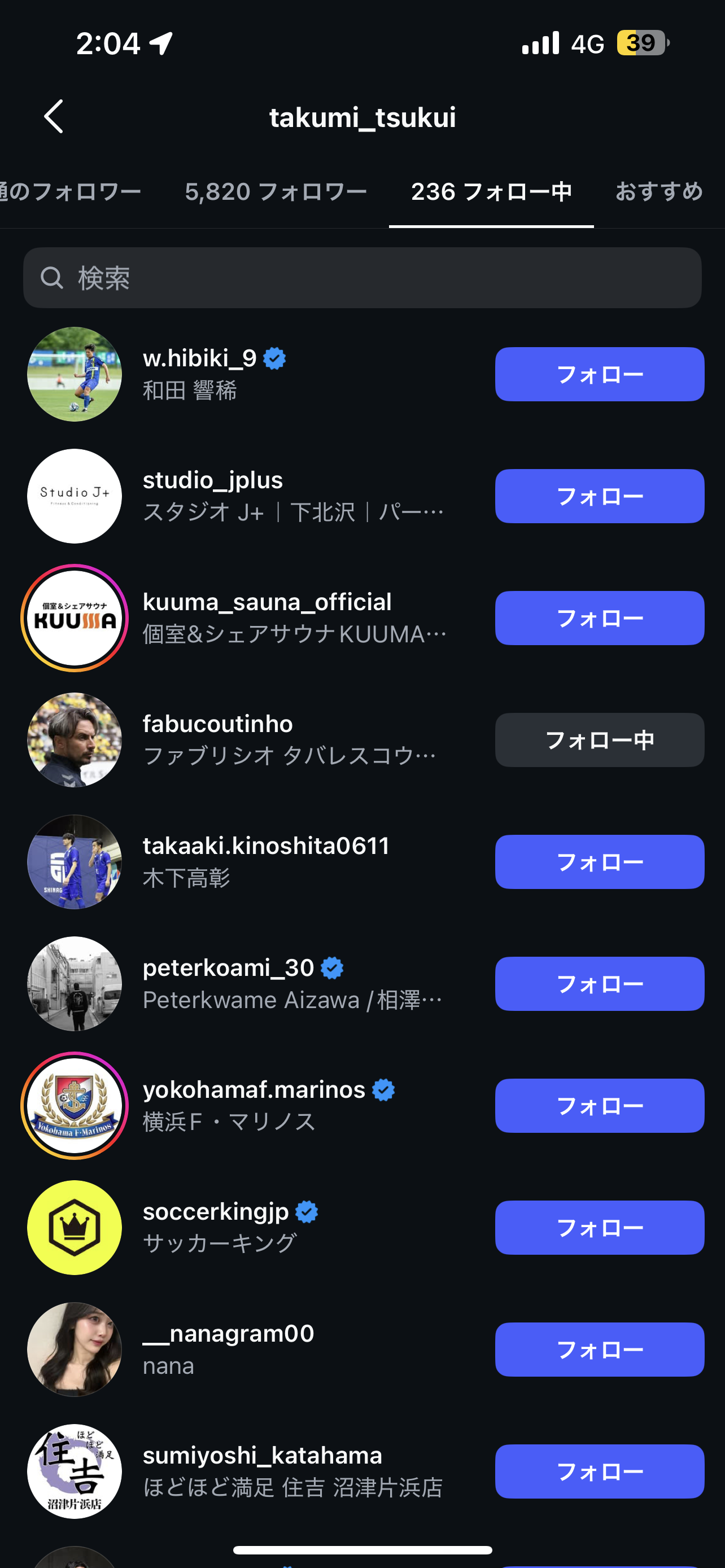Follow studio_jplus
The image size is (725, 1568).
tap(599, 496)
